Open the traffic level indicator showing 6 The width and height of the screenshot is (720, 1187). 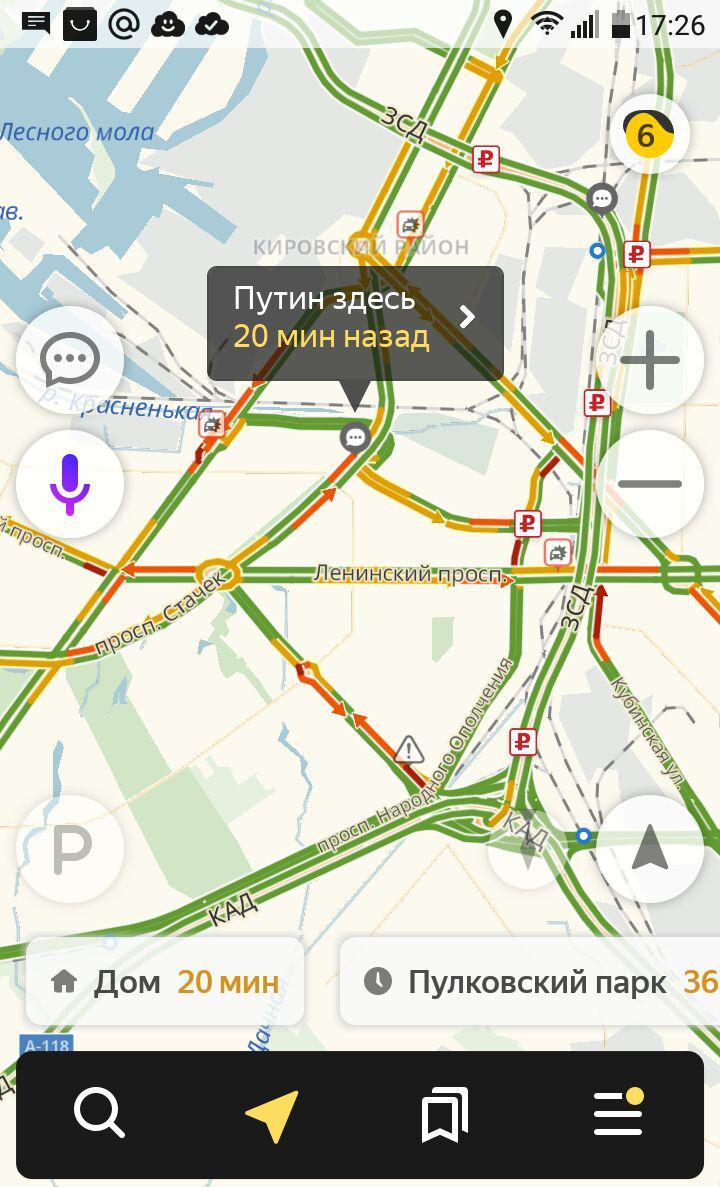click(648, 134)
